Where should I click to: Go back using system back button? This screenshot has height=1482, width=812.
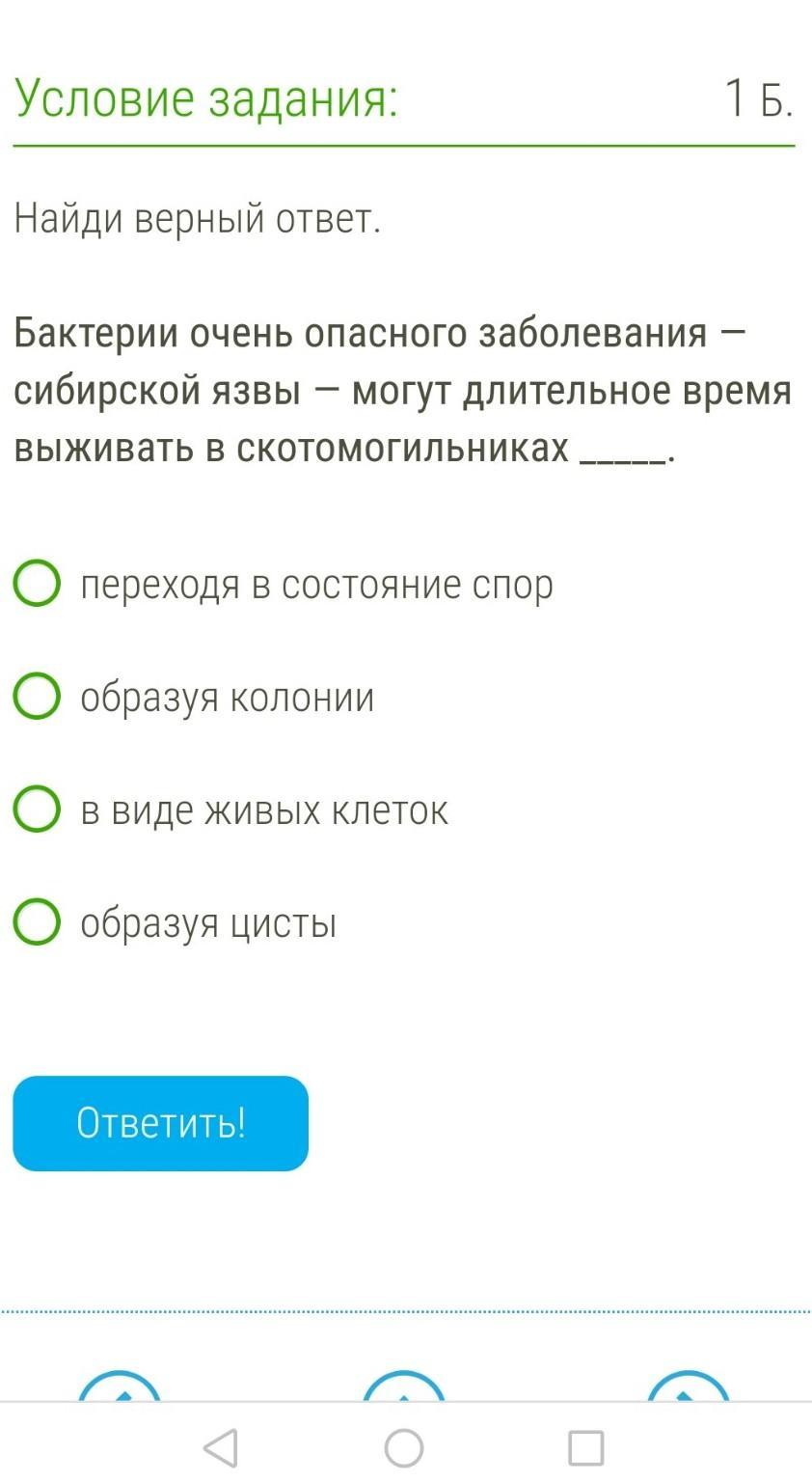pos(222,1447)
